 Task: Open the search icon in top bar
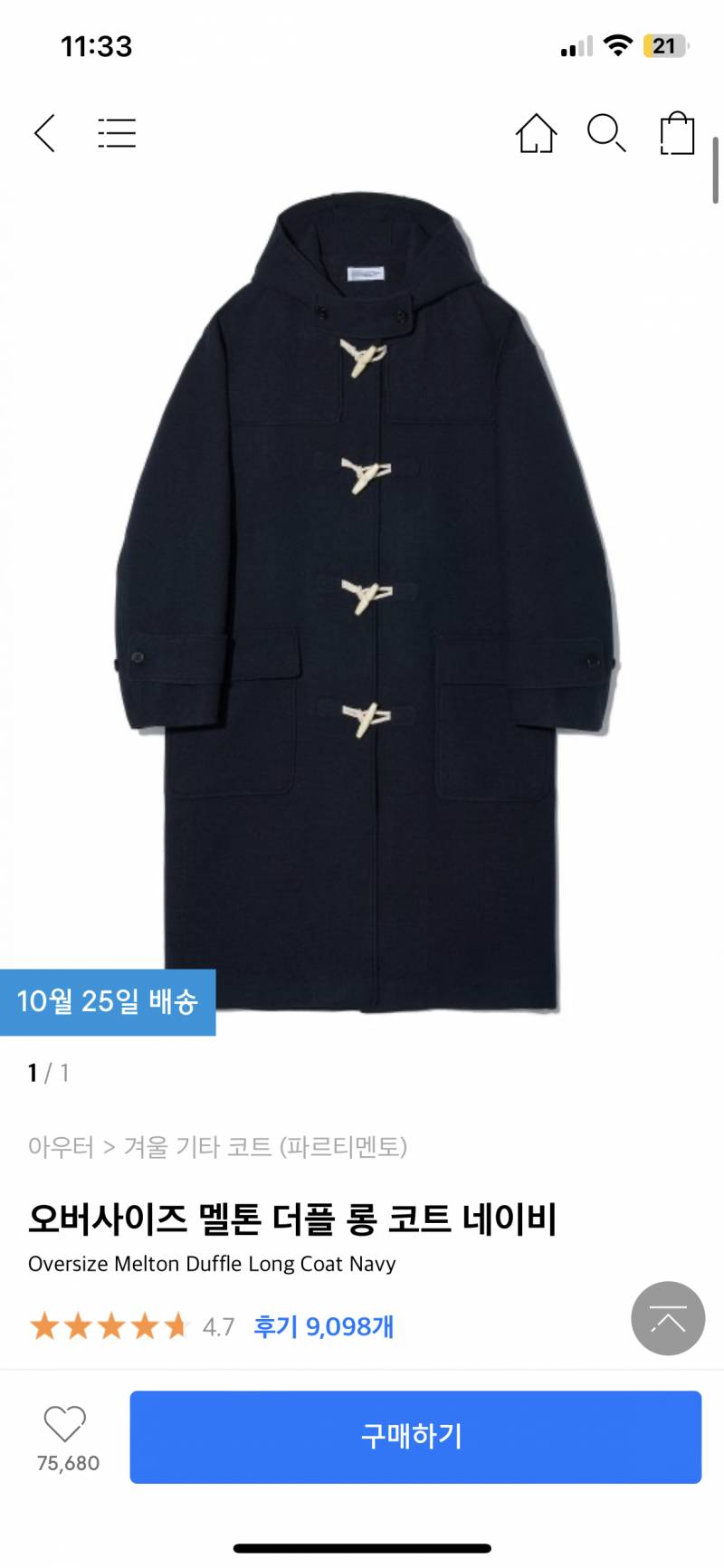point(606,133)
